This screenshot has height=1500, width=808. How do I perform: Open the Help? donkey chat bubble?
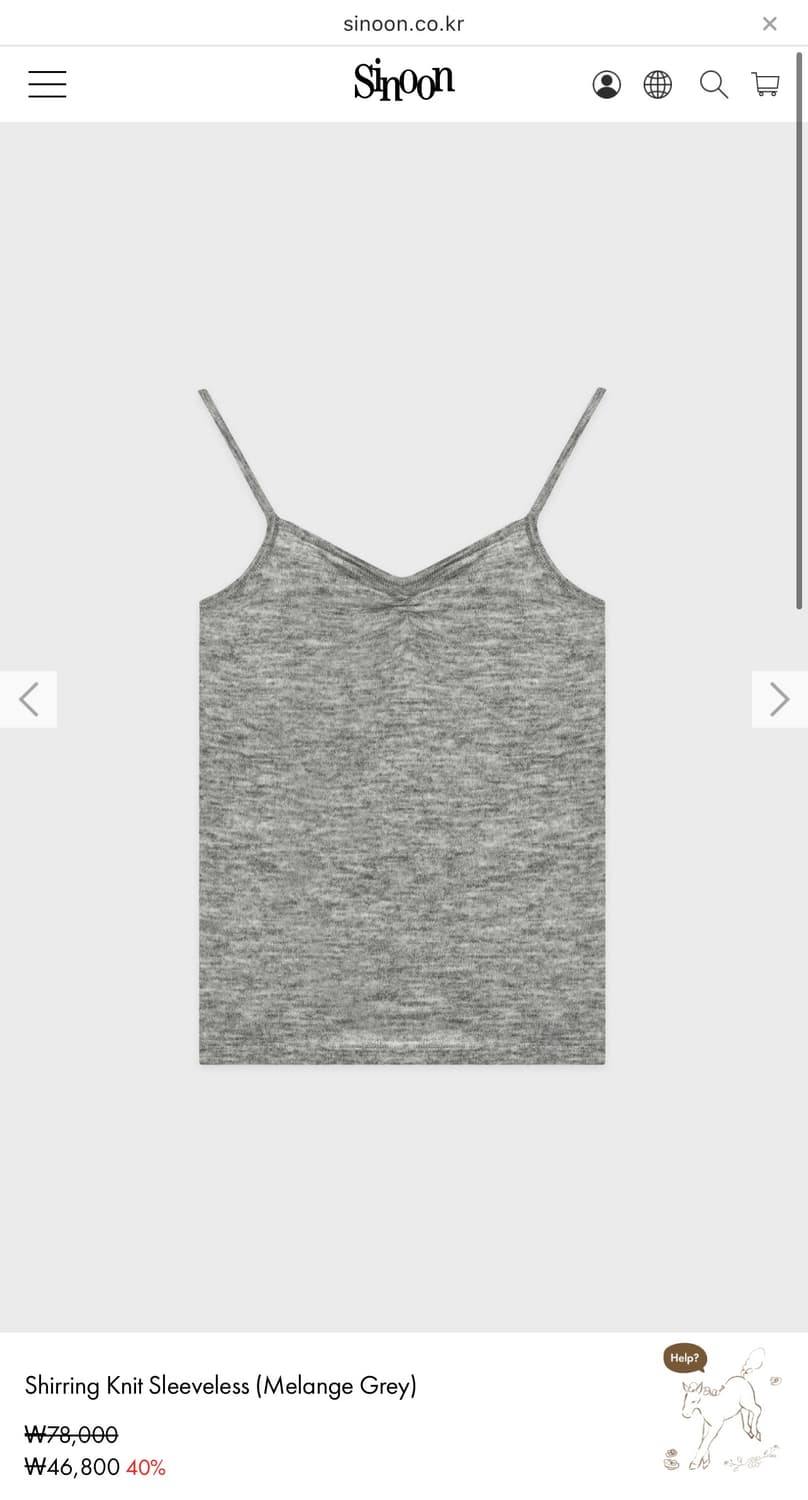684,1358
